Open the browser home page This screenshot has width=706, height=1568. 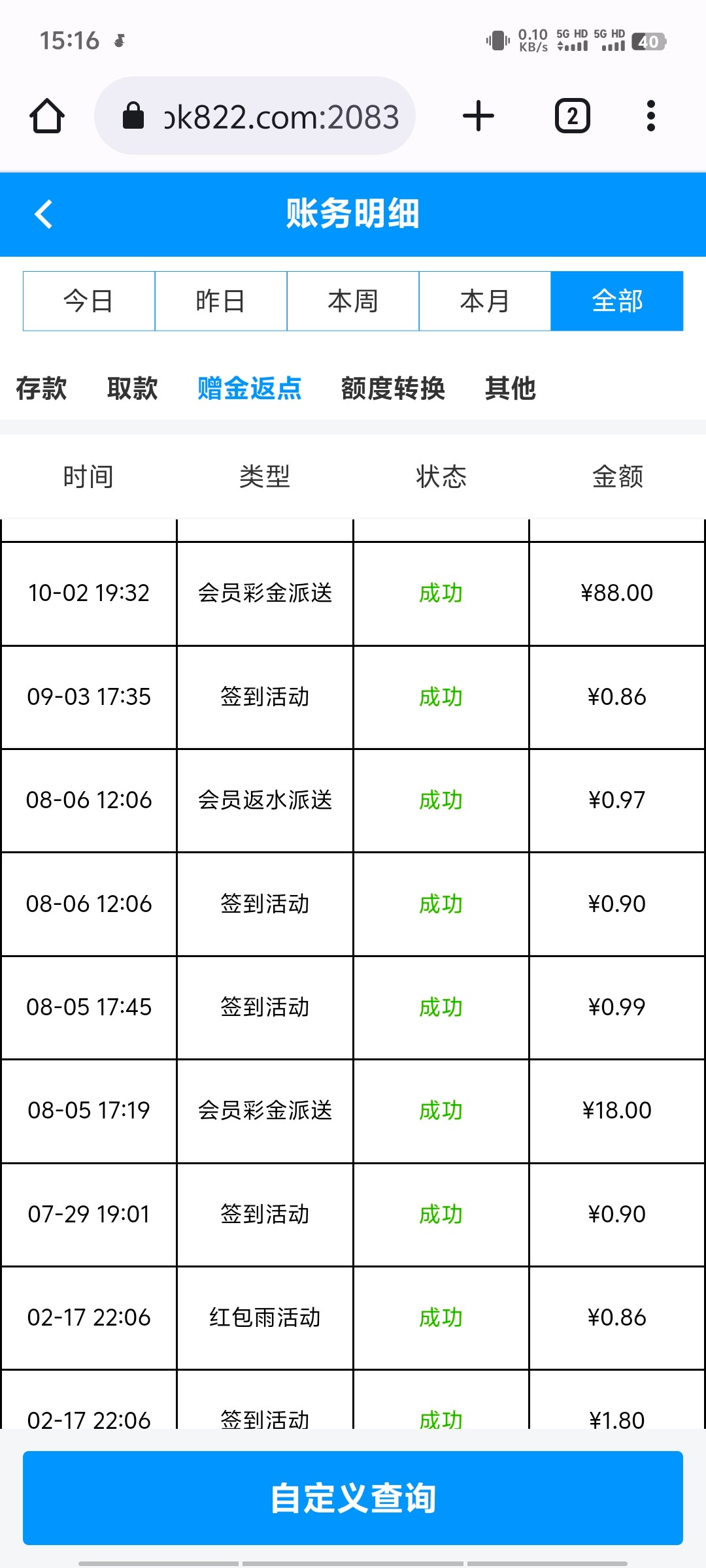pos(47,116)
